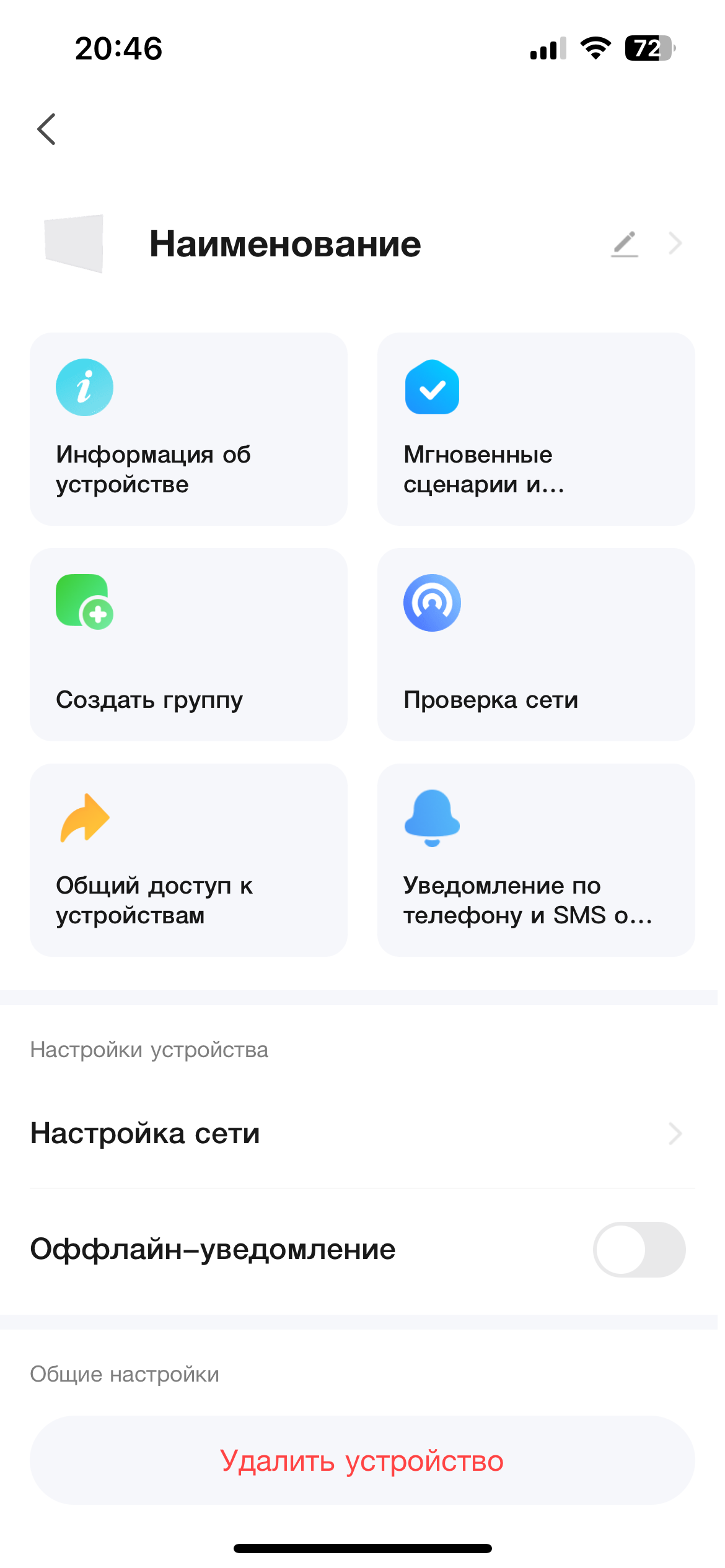
Task: Tap the Удалить устройство button
Action: click(362, 1461)
